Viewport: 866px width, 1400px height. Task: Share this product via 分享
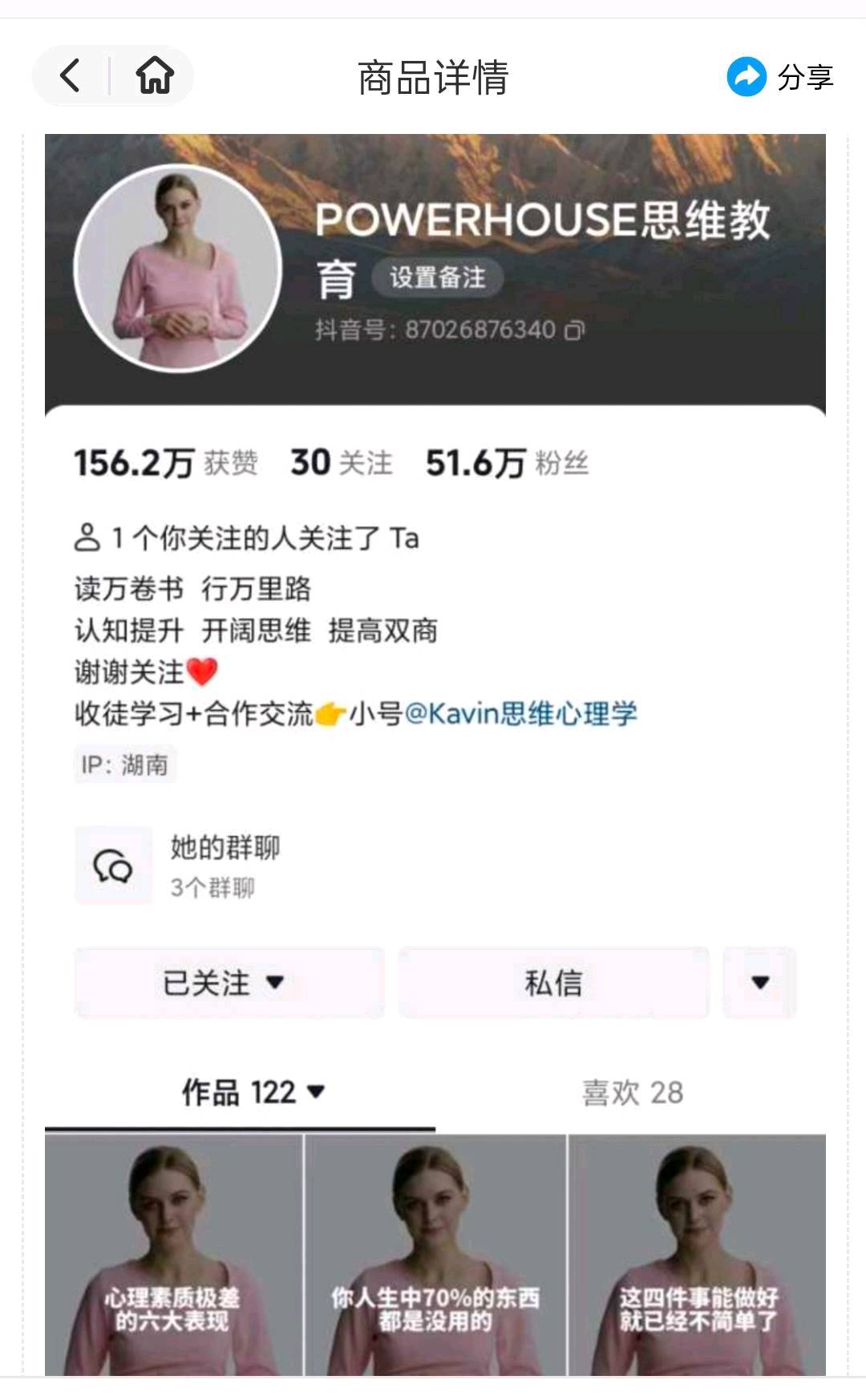(x=779, y=77)
